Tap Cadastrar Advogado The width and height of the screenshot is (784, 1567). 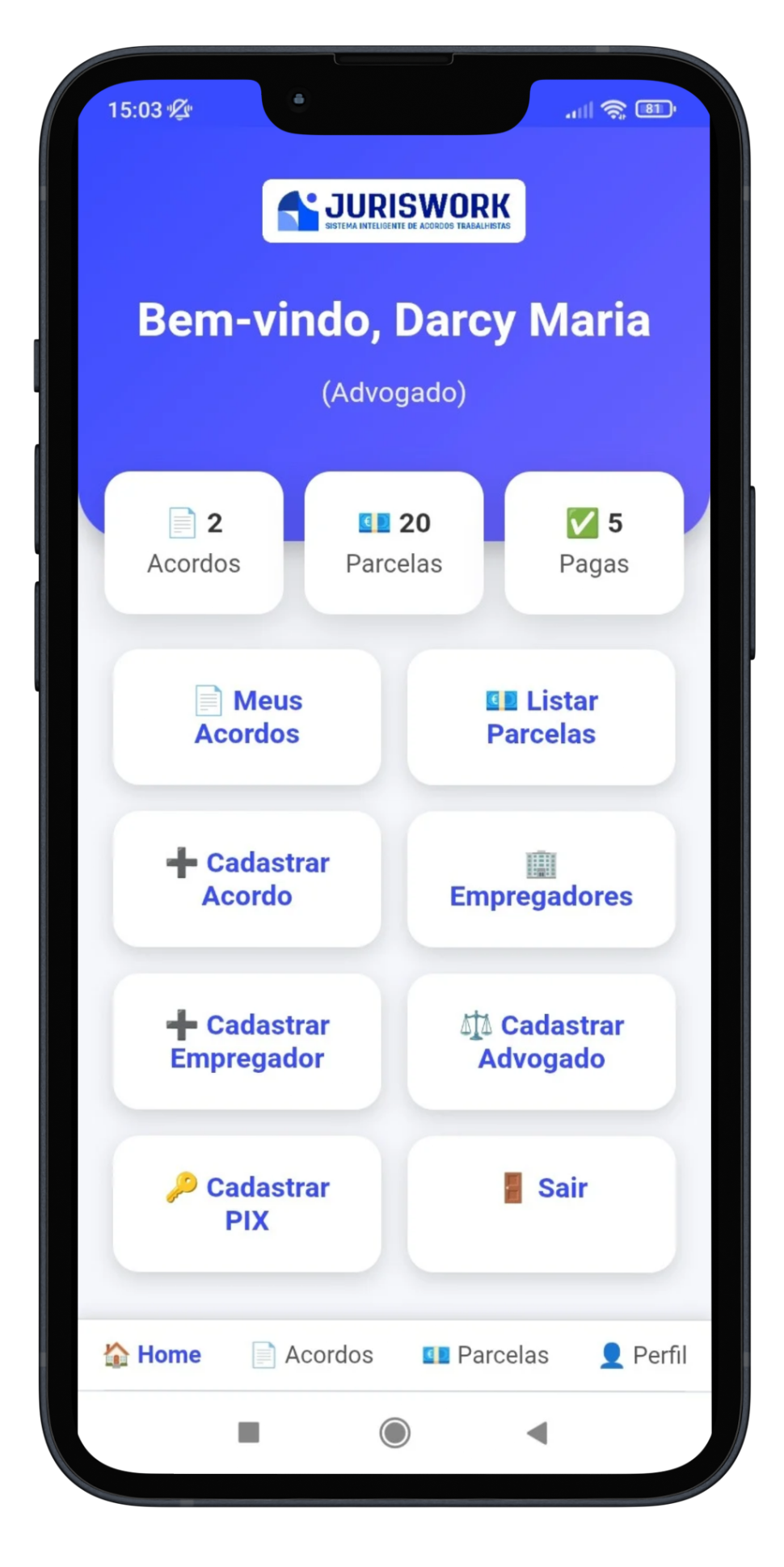click(x=541, y=1041)
